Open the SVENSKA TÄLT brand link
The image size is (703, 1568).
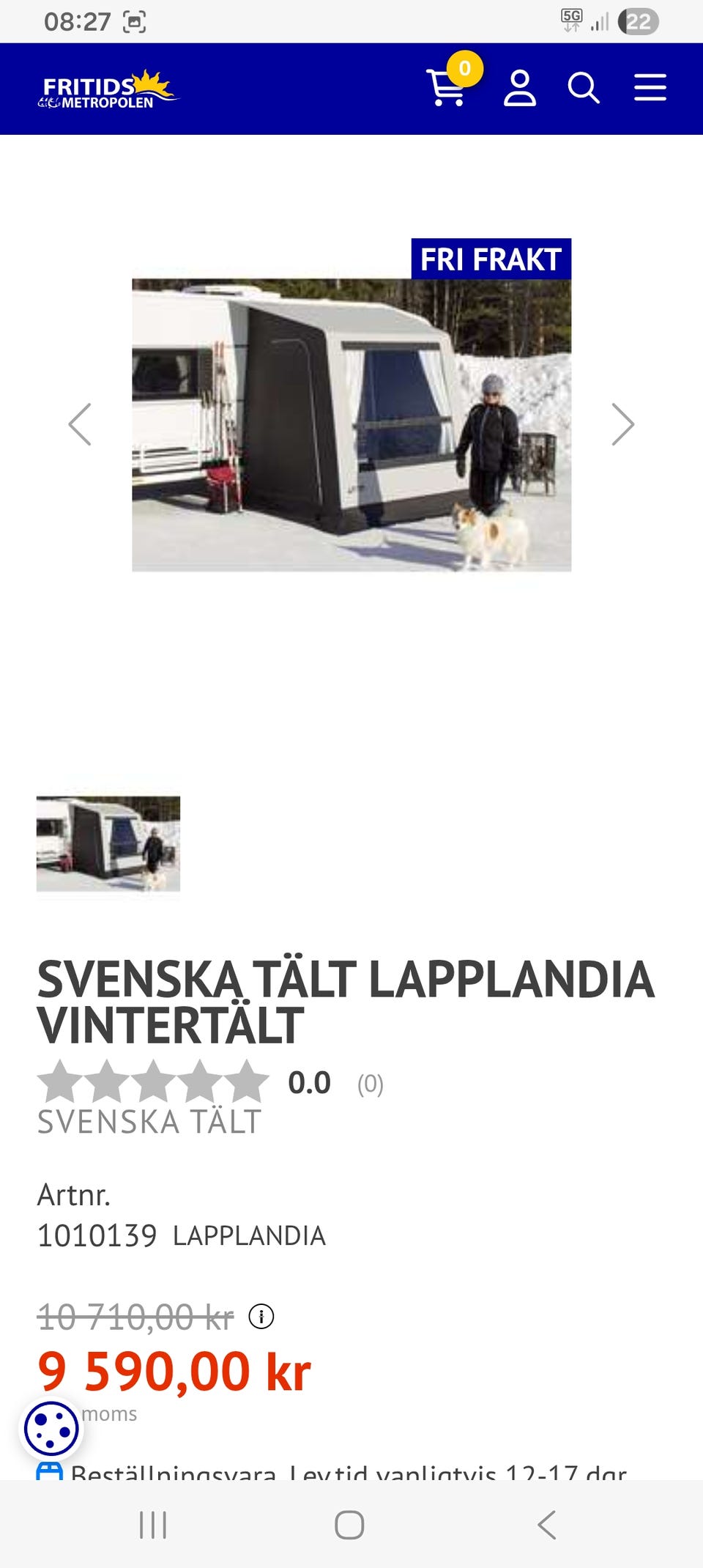[149, 1121]
